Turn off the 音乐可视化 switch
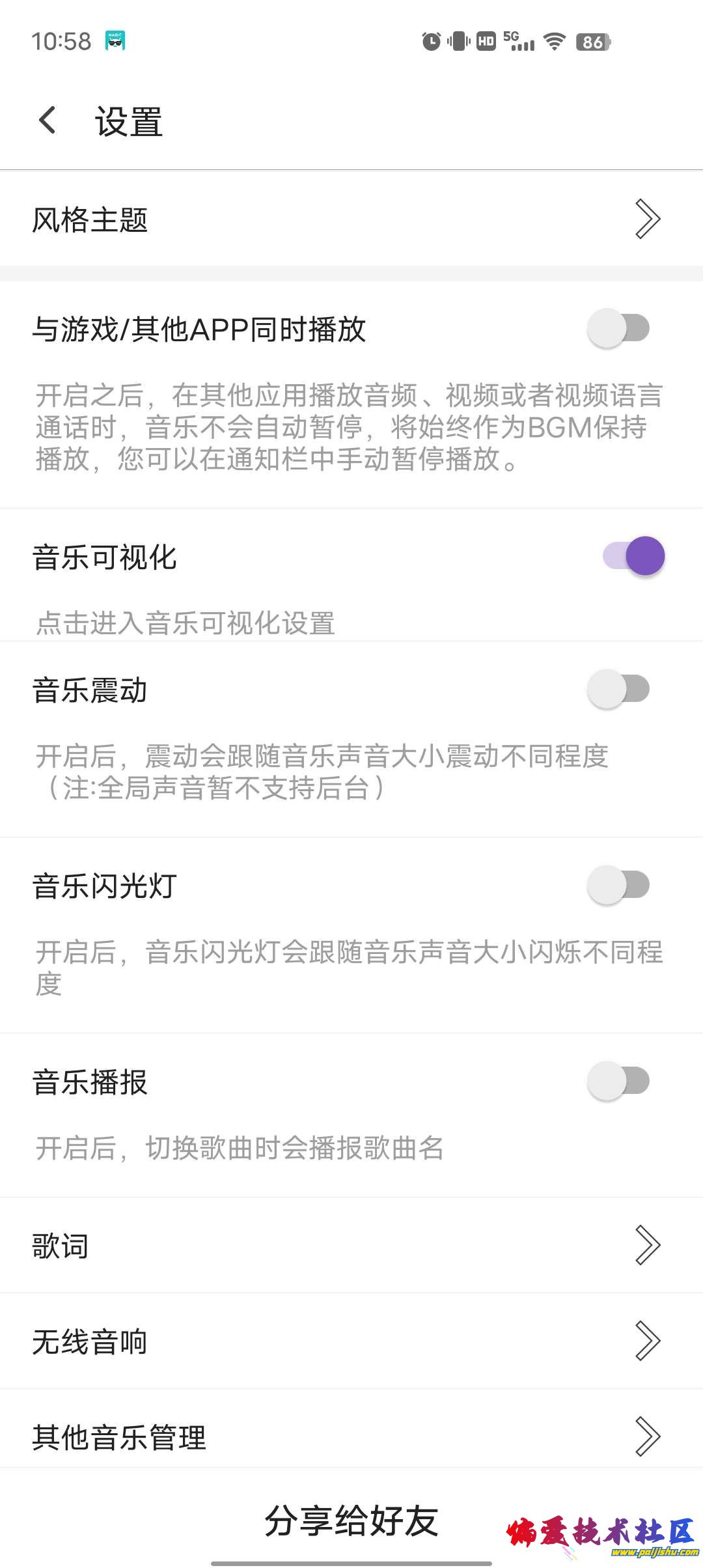This screenshot has height=1568, width=703. (x=633, y=556)
